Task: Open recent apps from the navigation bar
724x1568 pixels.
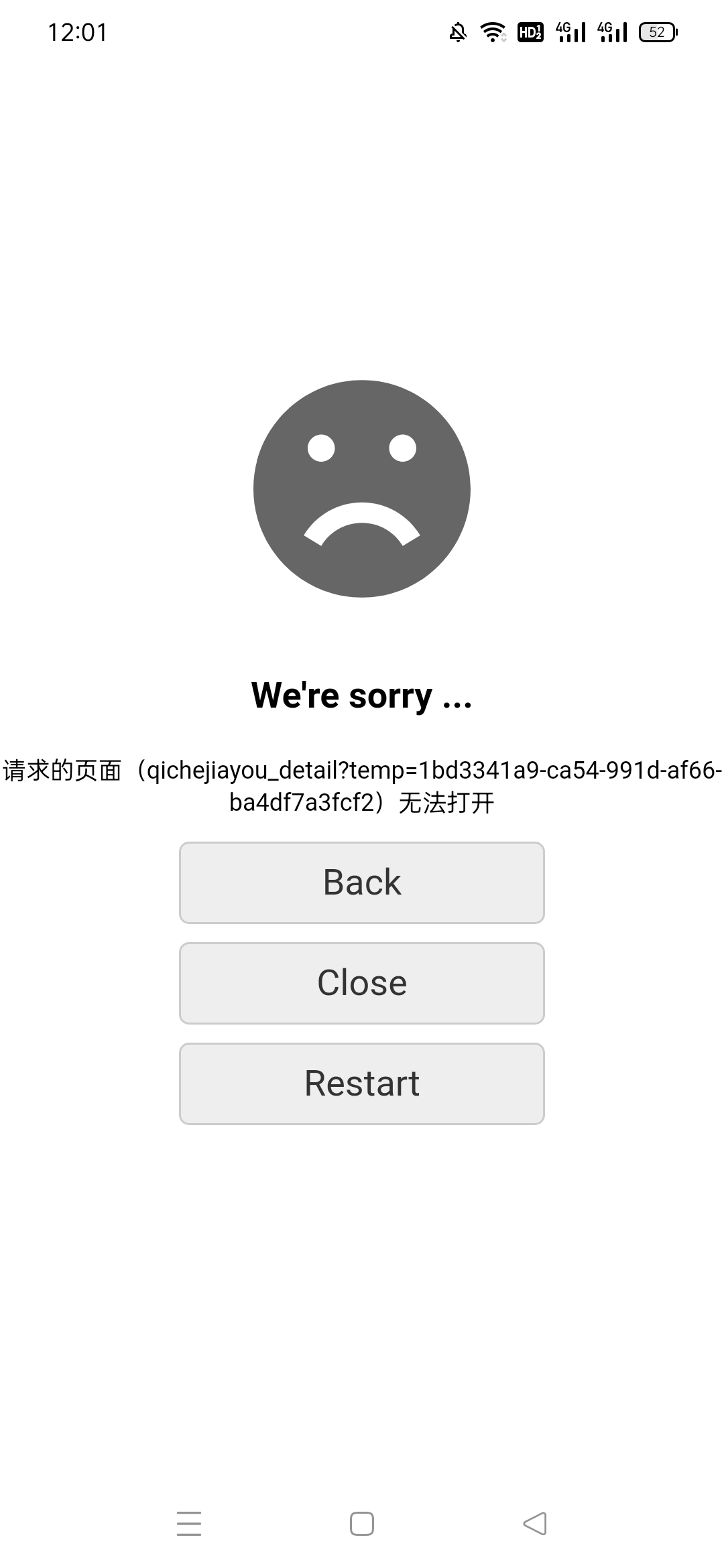Action: (x=189, y=1523)
